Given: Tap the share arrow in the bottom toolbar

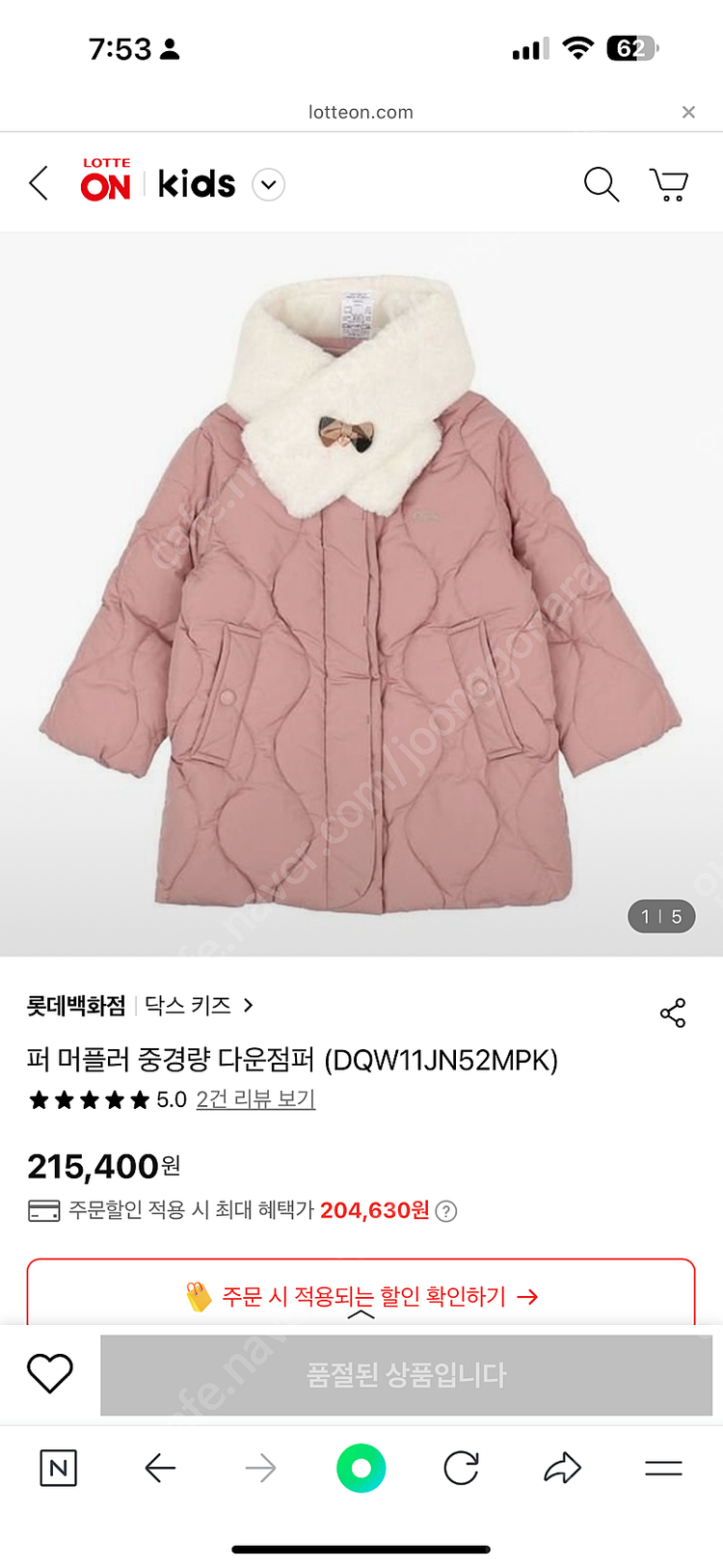Looking at the screenshot, I should [x=562, y=1468].
